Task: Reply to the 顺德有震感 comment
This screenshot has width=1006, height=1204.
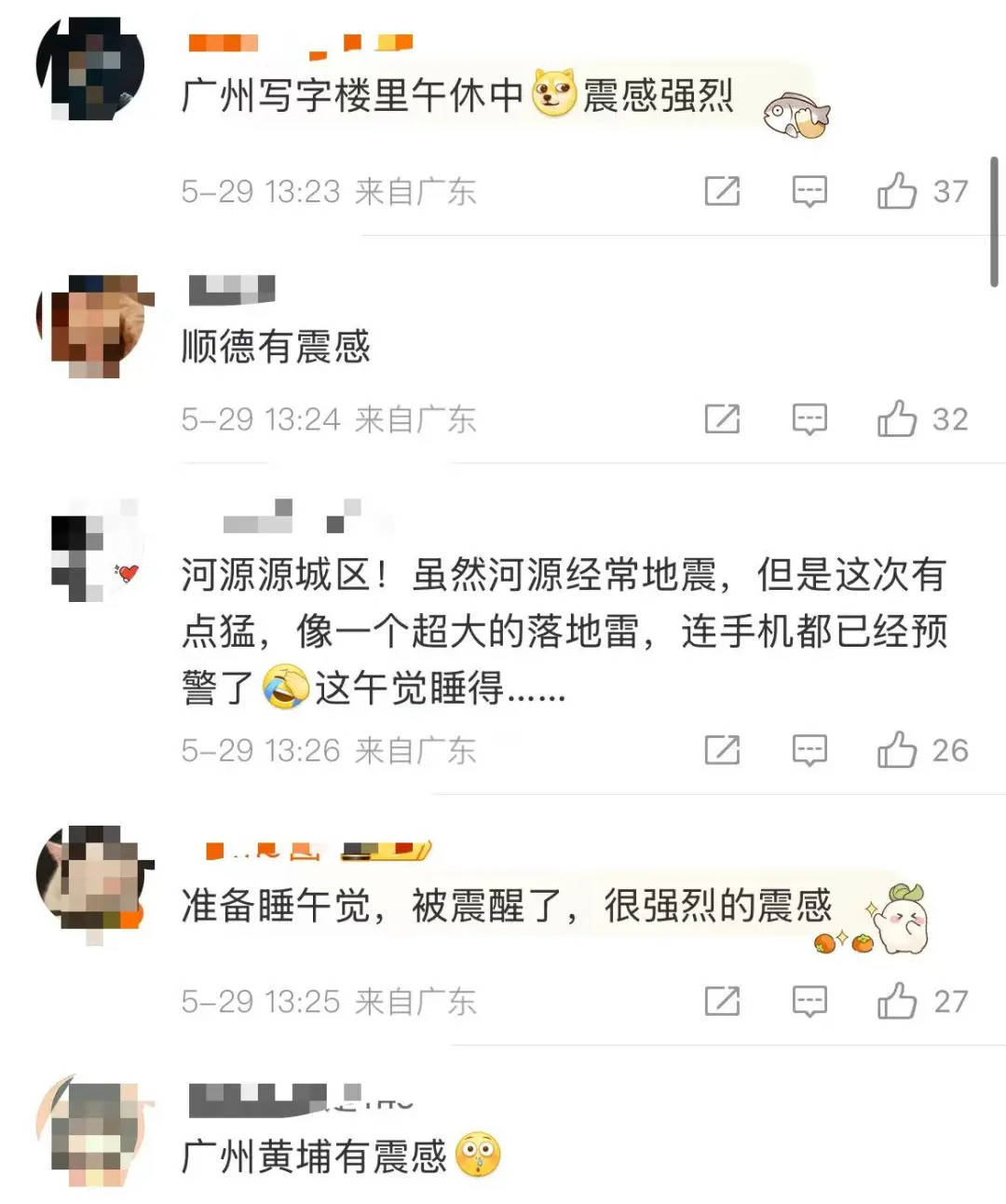Action: tap(809, 419)
